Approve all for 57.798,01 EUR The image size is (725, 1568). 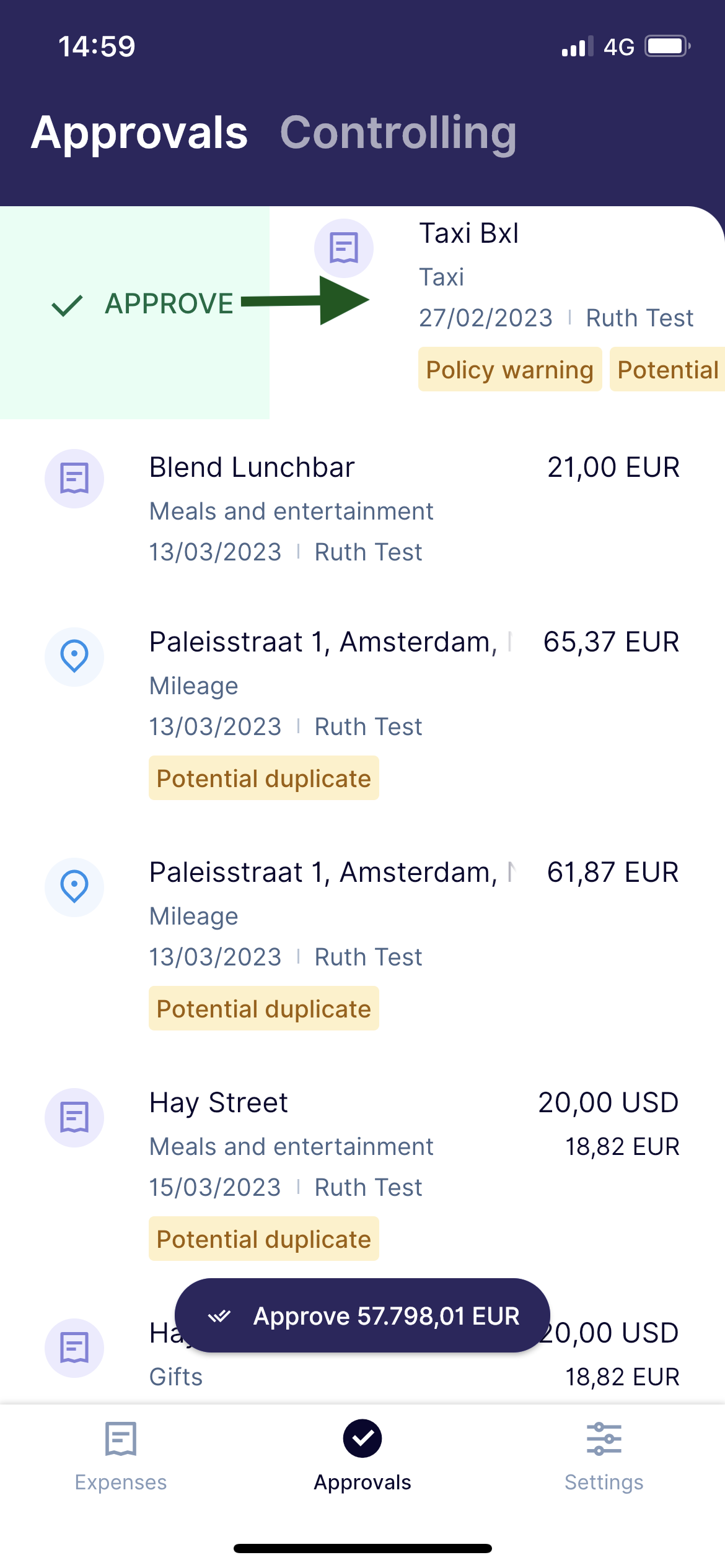coord(362,1315)
